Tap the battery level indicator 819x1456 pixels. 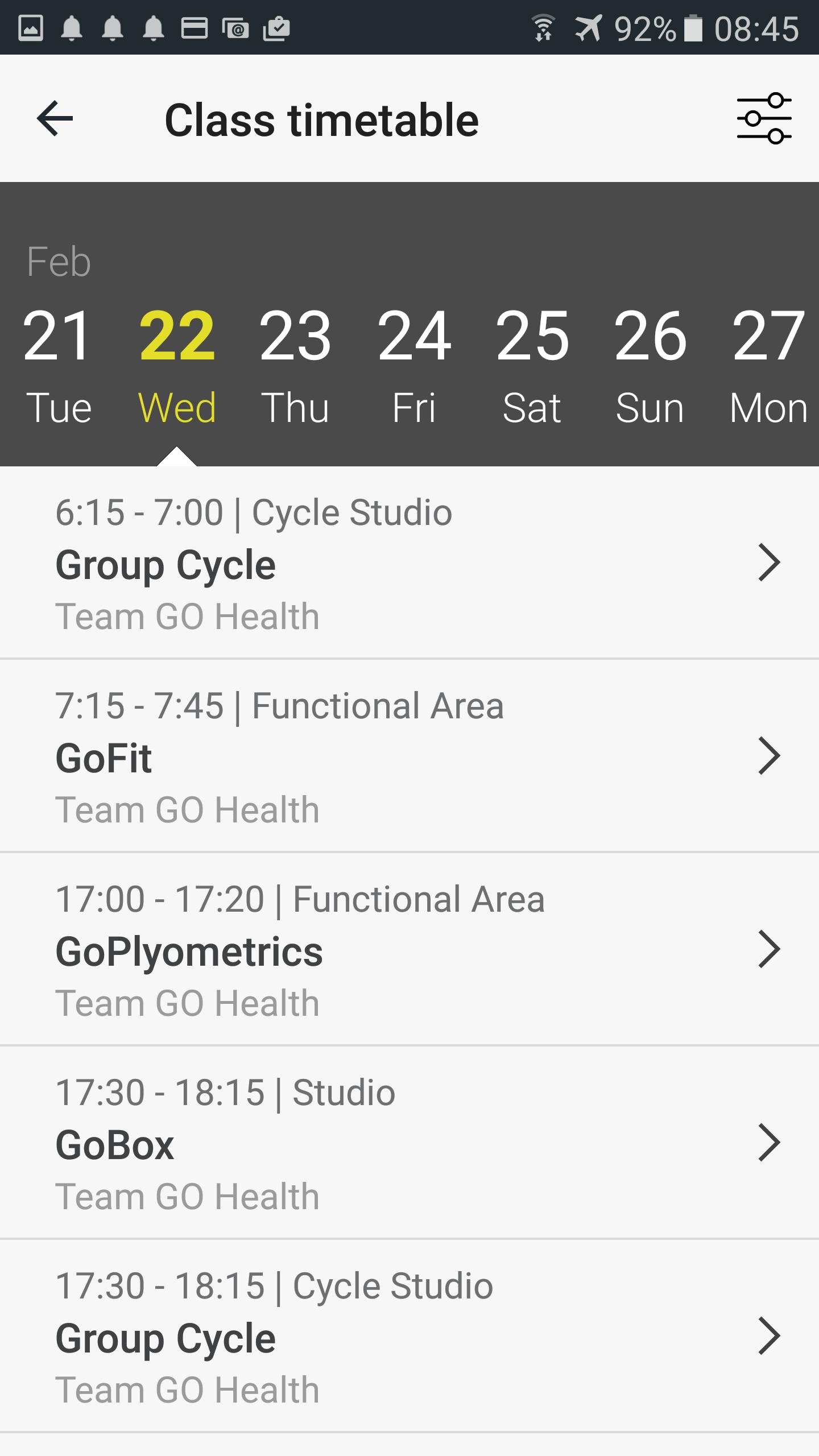(x=693, y=27)
